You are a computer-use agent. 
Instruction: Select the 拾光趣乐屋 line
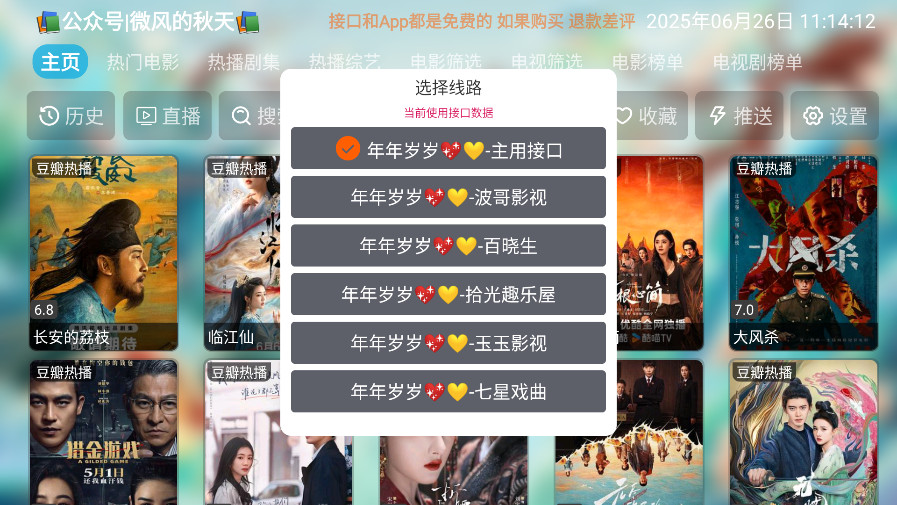point(448,294)
